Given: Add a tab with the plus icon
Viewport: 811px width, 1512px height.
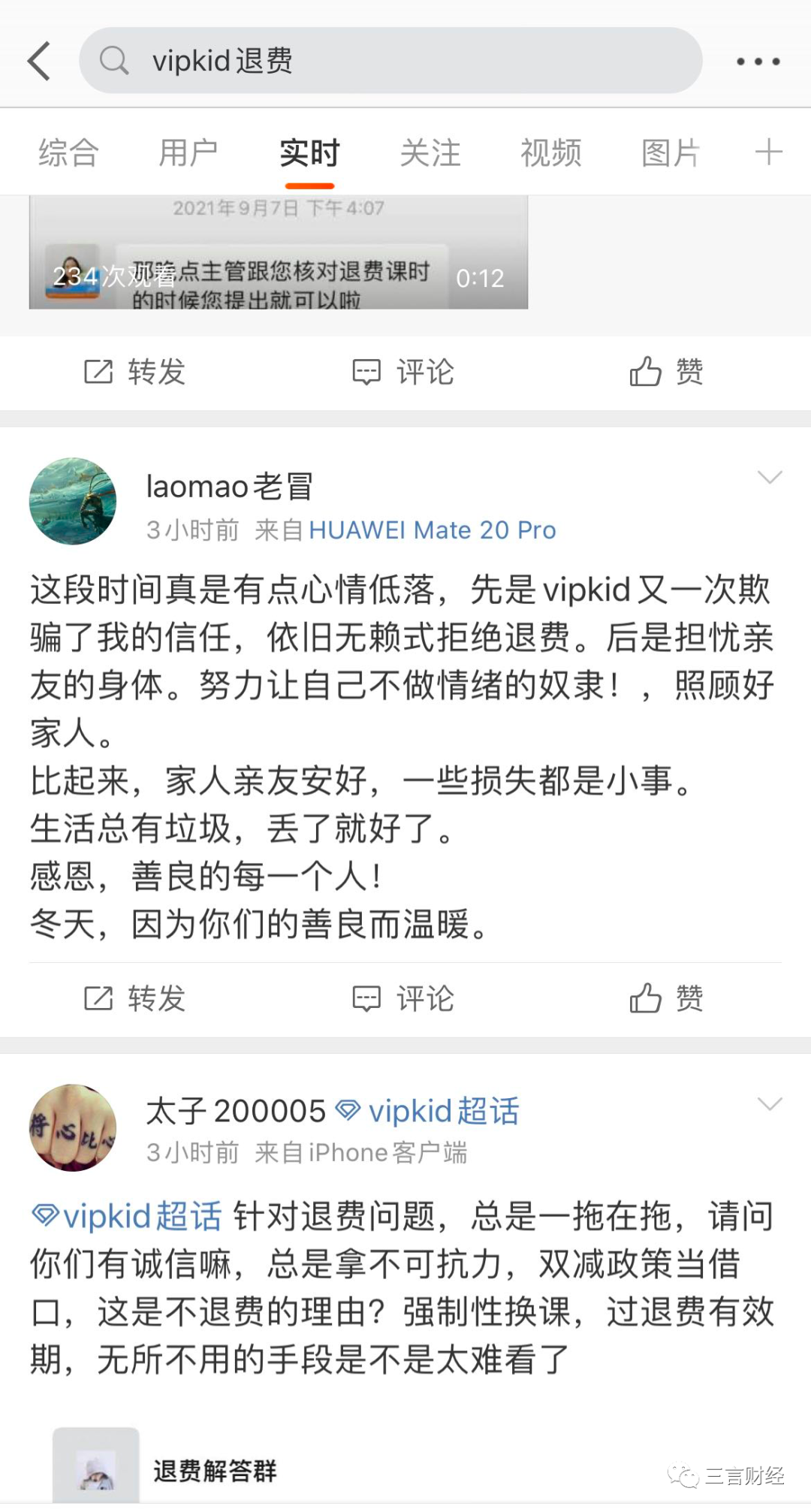Looking at the screenshot, I should (768, 152).
